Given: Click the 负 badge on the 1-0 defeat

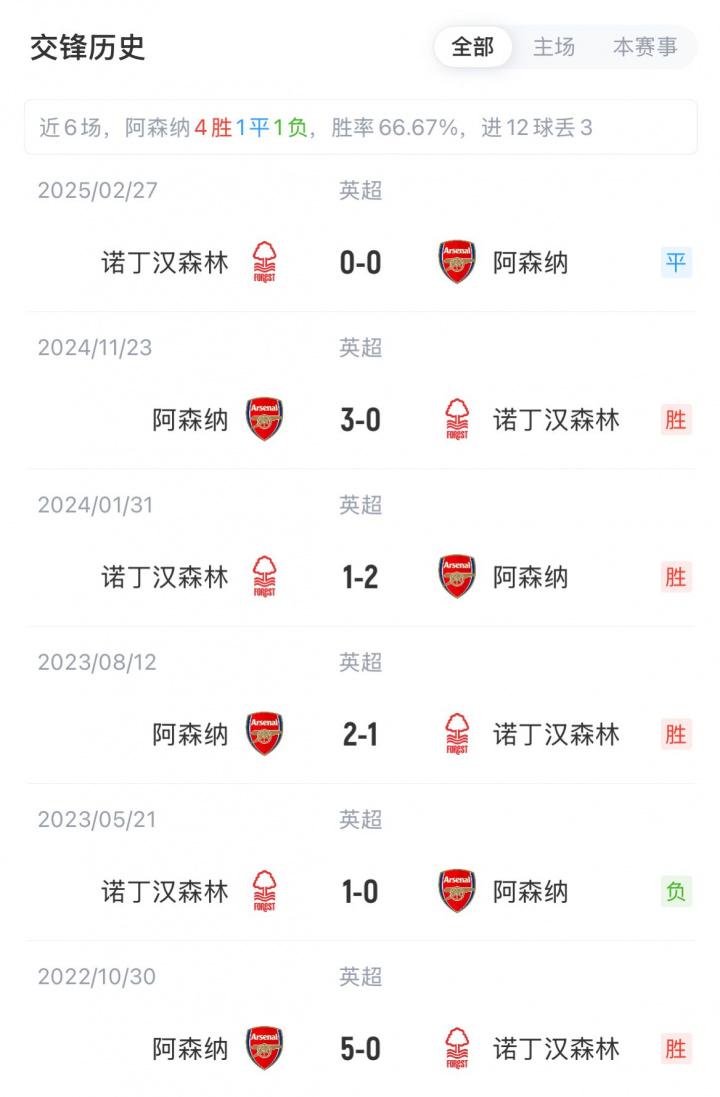Looking at the screenshot, I should pos(677,890).
